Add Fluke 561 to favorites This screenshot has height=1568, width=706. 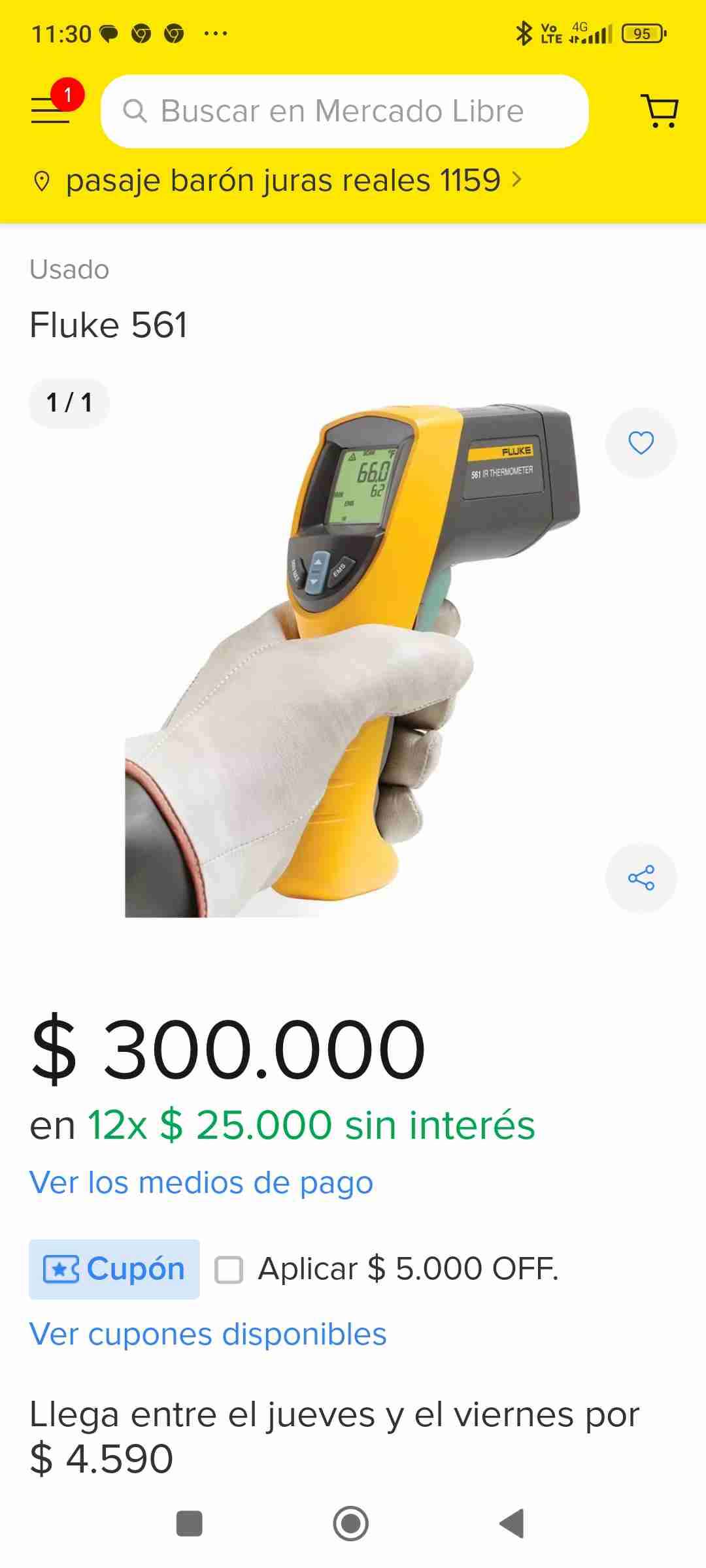pos(641,443)
